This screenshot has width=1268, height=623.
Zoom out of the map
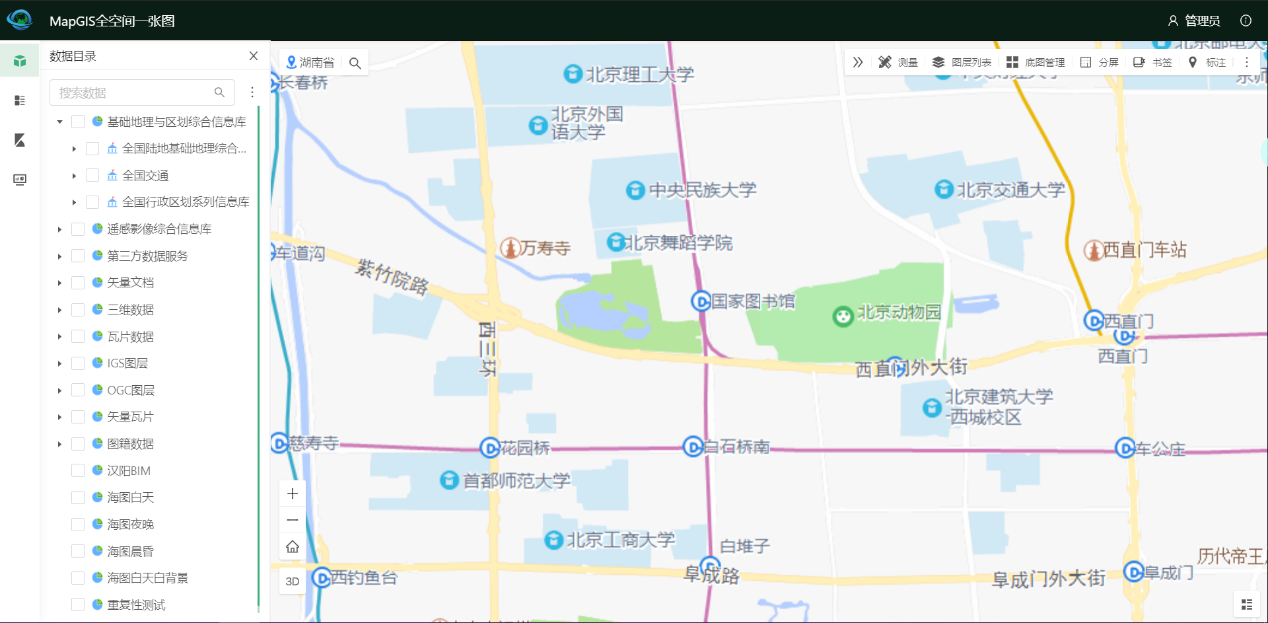(292, 520)
